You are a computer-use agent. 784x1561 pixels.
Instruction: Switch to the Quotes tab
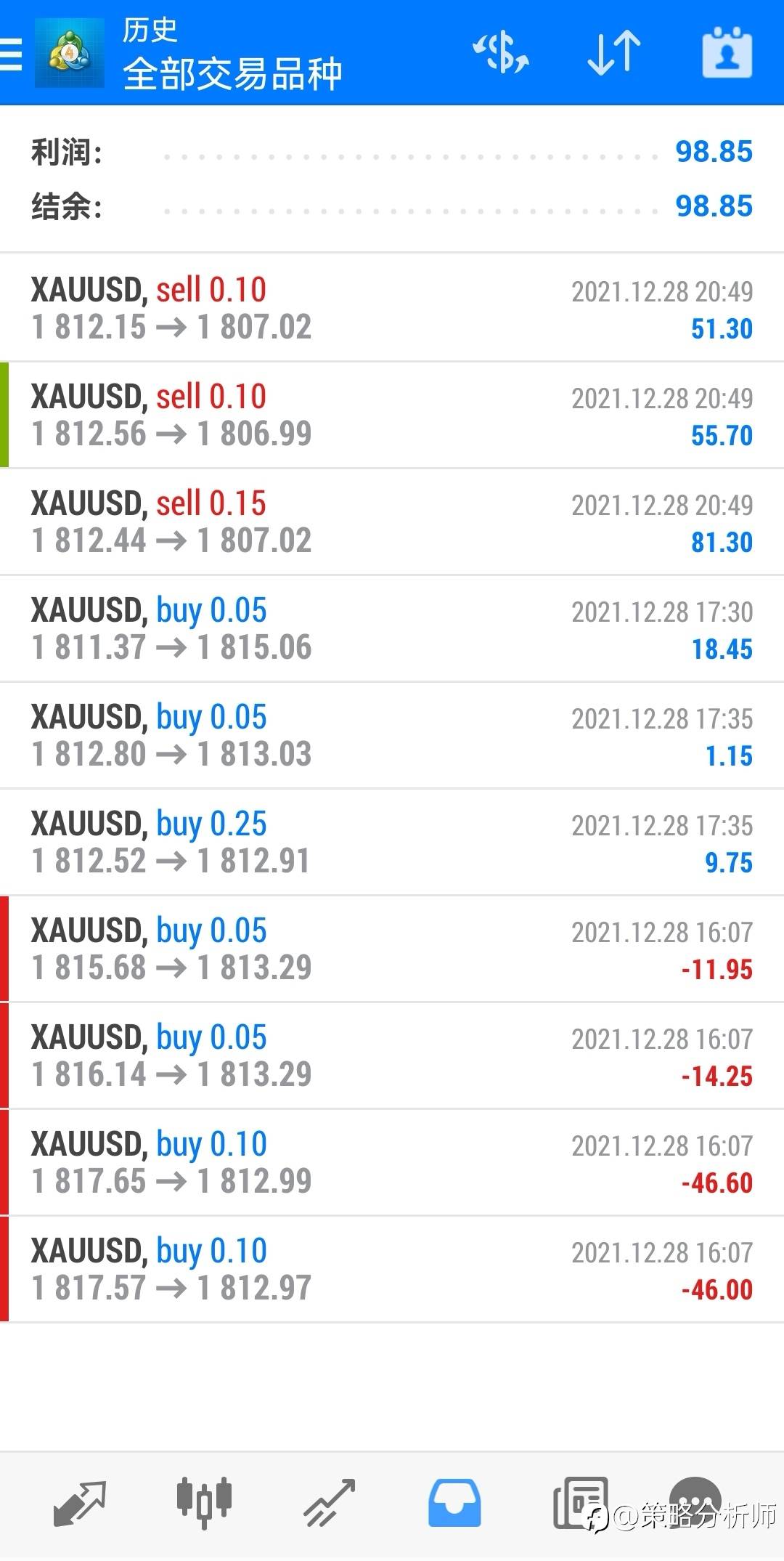80,1503
